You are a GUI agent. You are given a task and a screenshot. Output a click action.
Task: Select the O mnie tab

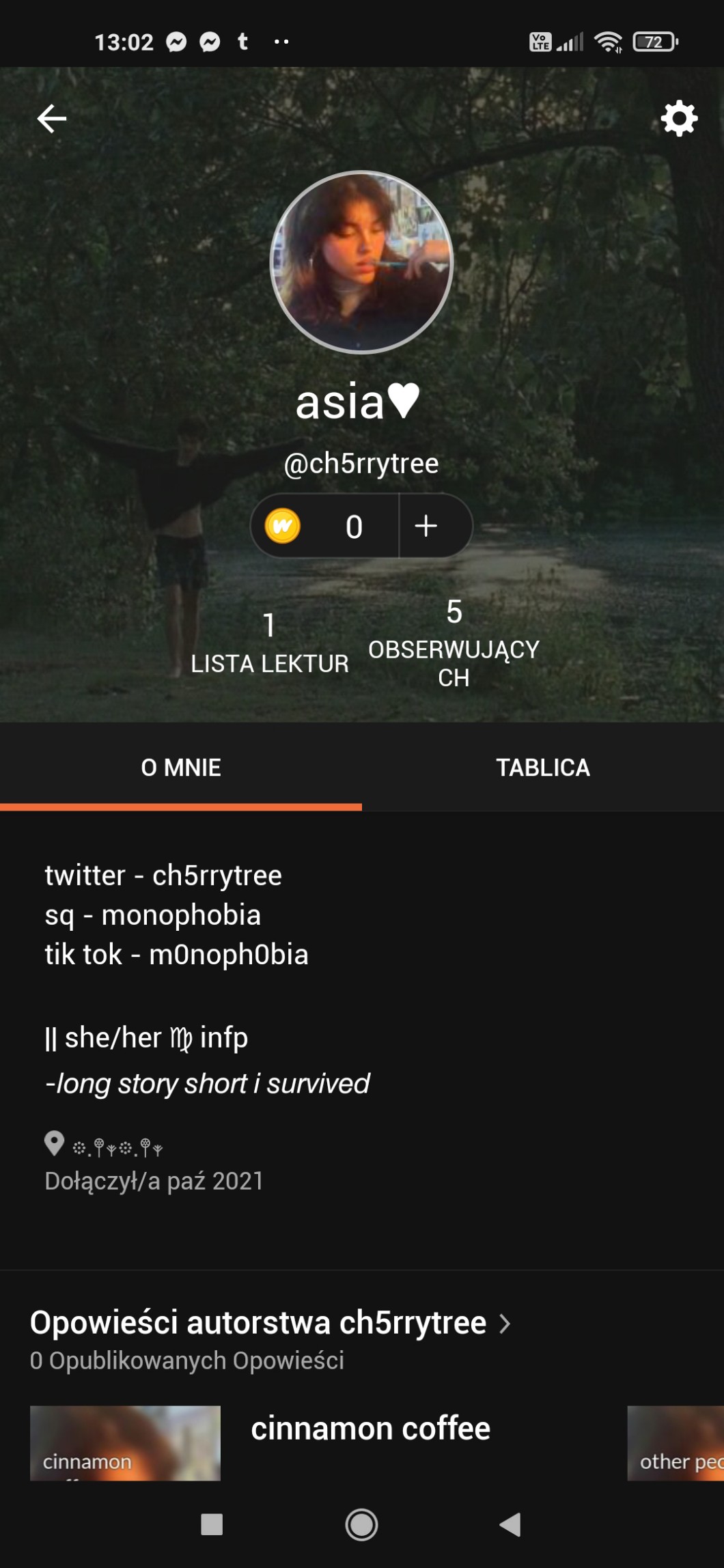tap(181, 768)
